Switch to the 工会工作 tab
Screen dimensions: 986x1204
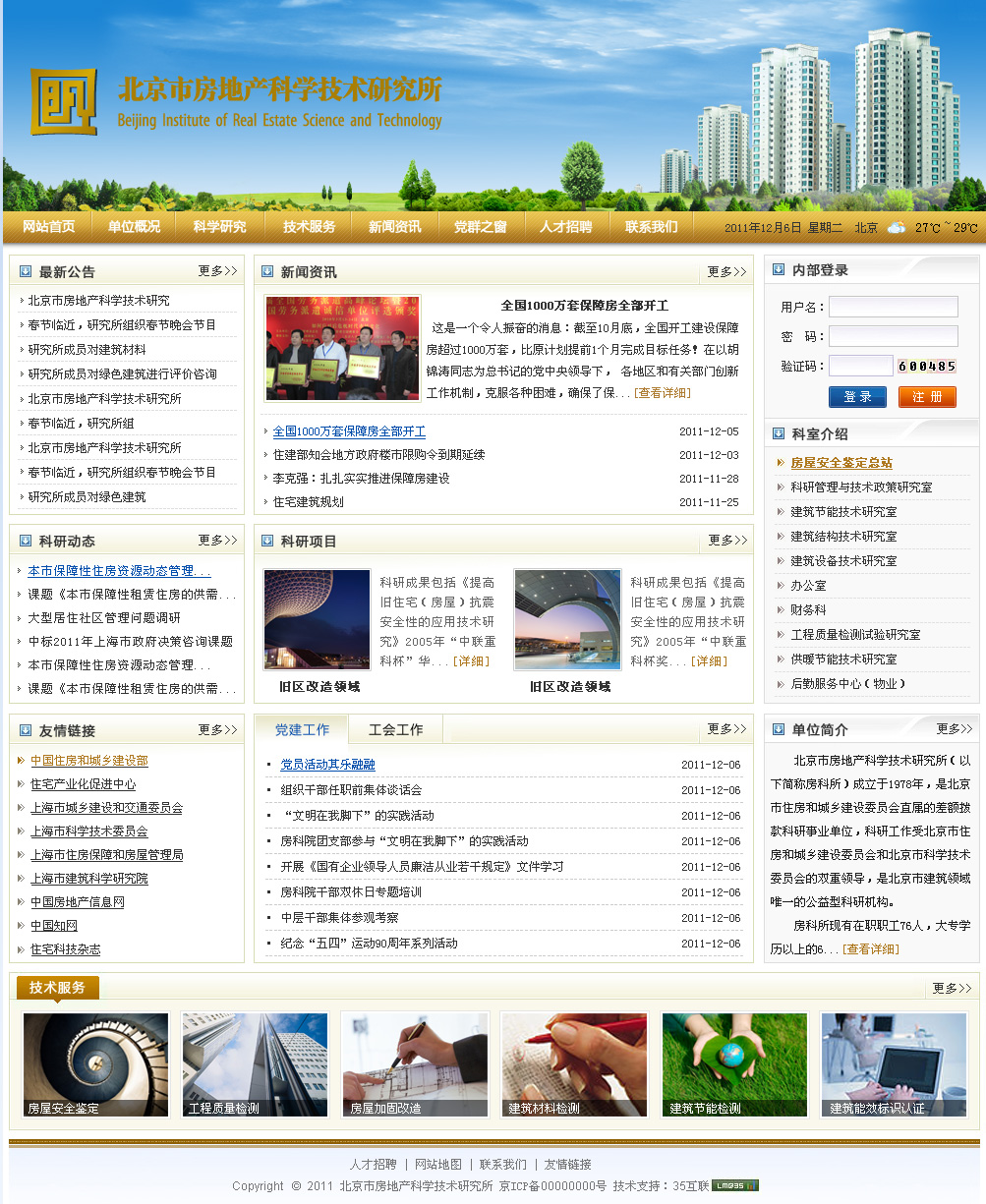(395, 730)
